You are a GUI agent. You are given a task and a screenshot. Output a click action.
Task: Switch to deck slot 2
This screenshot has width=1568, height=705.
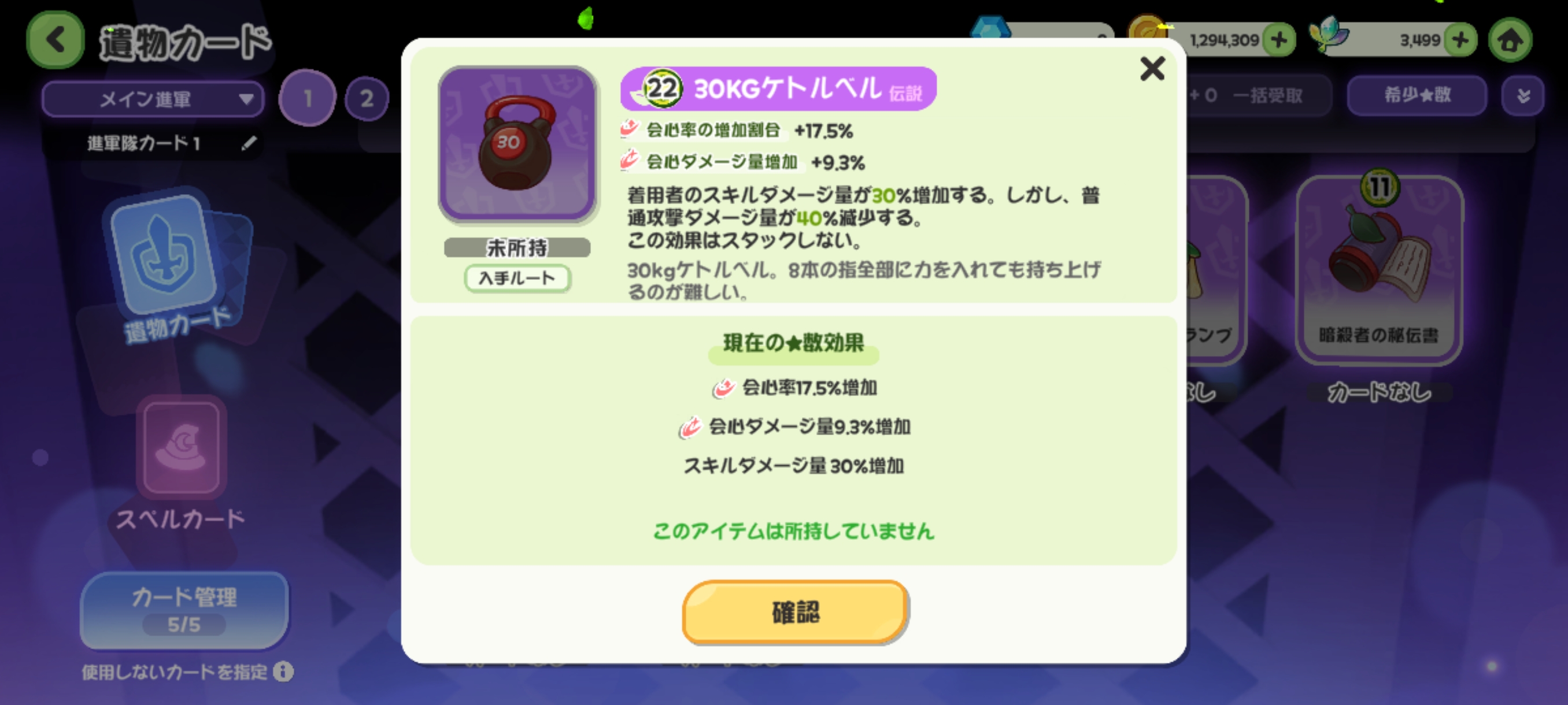click(x=367, y=98)
